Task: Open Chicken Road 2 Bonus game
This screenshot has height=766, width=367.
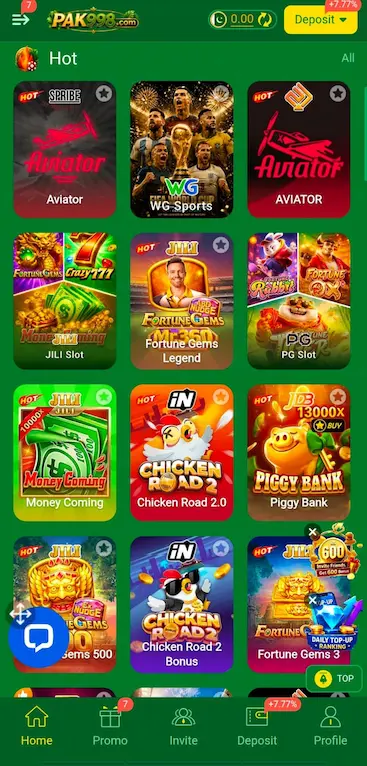Action: (x=181, y=604)
